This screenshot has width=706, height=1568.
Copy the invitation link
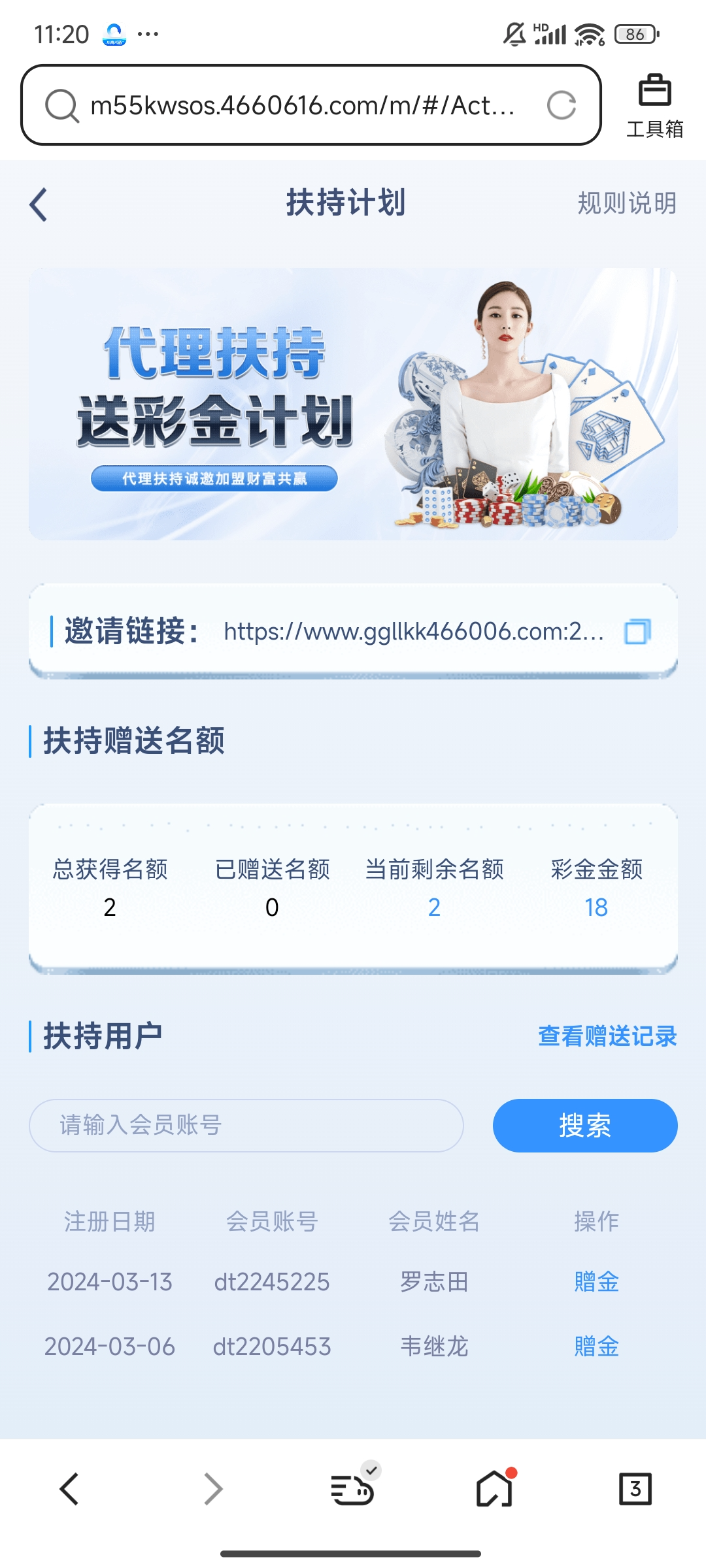click(637, 632)
